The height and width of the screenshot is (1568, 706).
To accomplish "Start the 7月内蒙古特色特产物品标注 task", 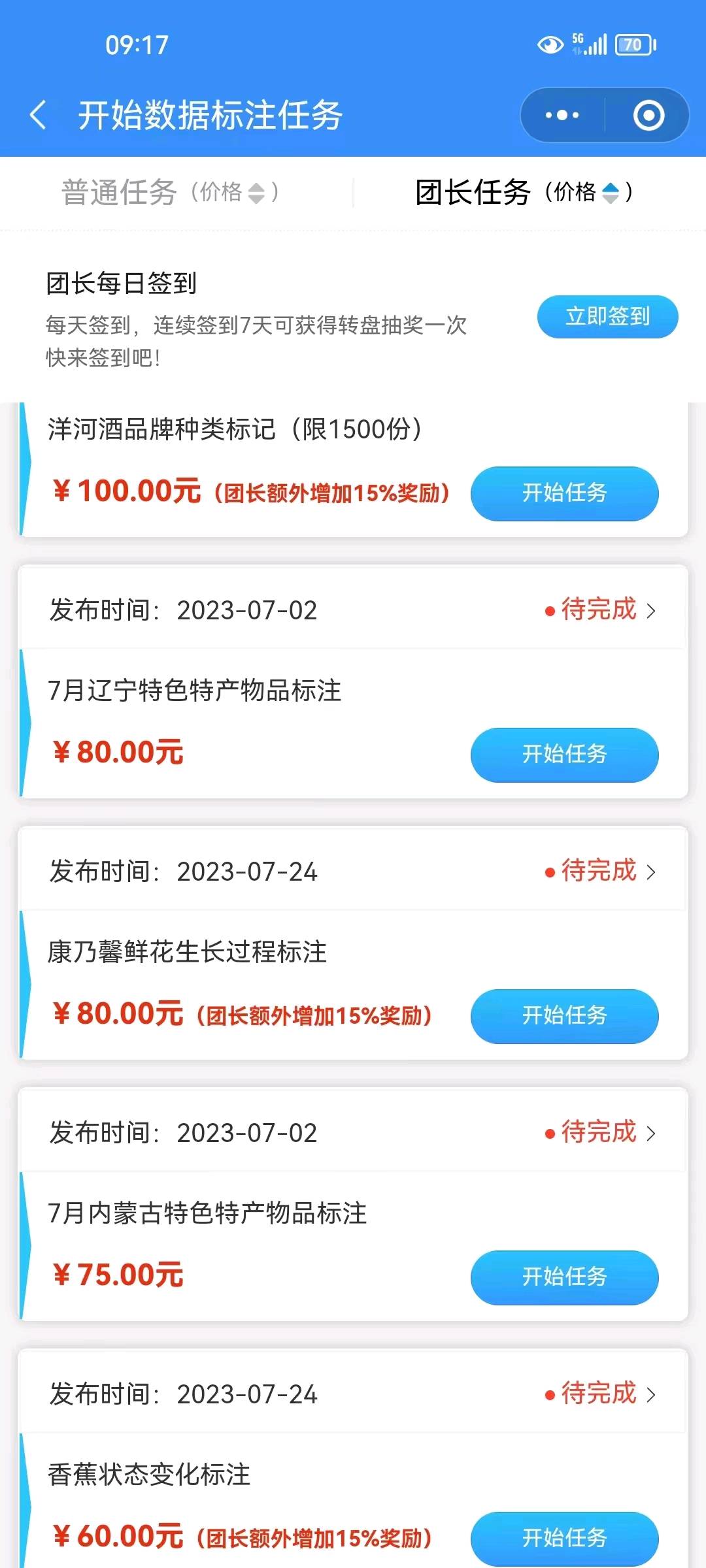I will click(x=565, y=1277).
